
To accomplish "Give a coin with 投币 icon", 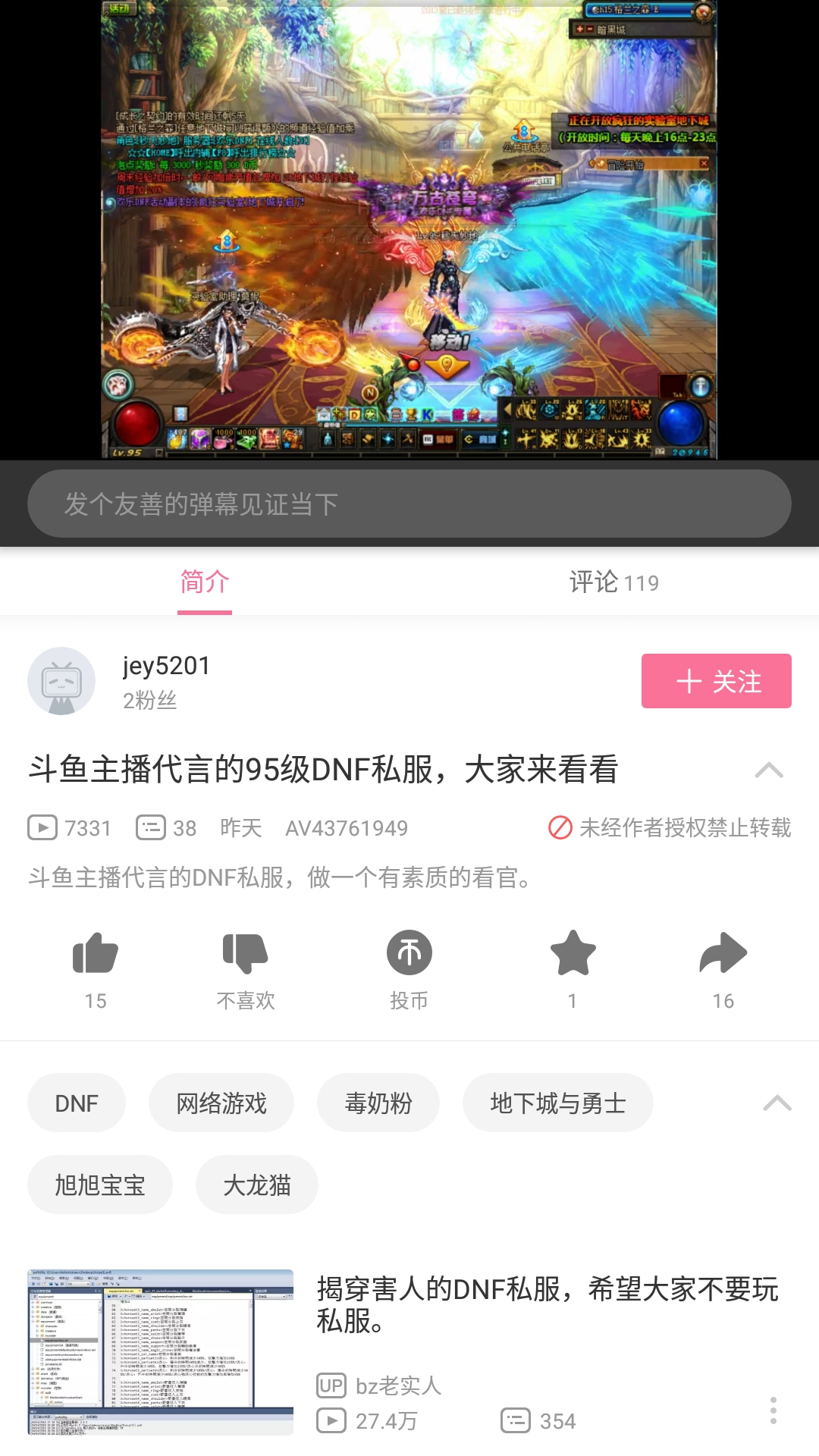I will point(409,953).
